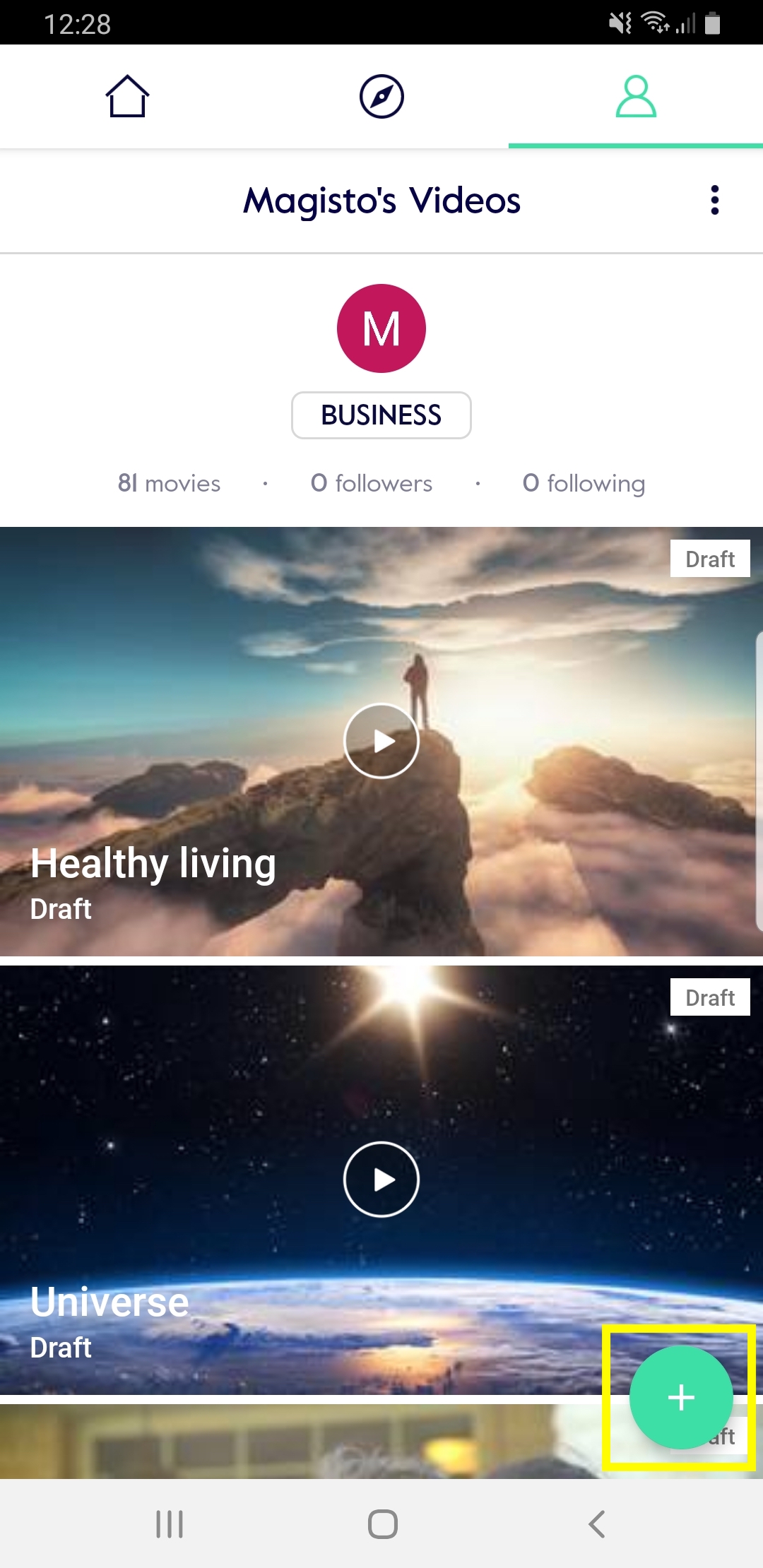Select the Profile tab

tap(636, 96)
